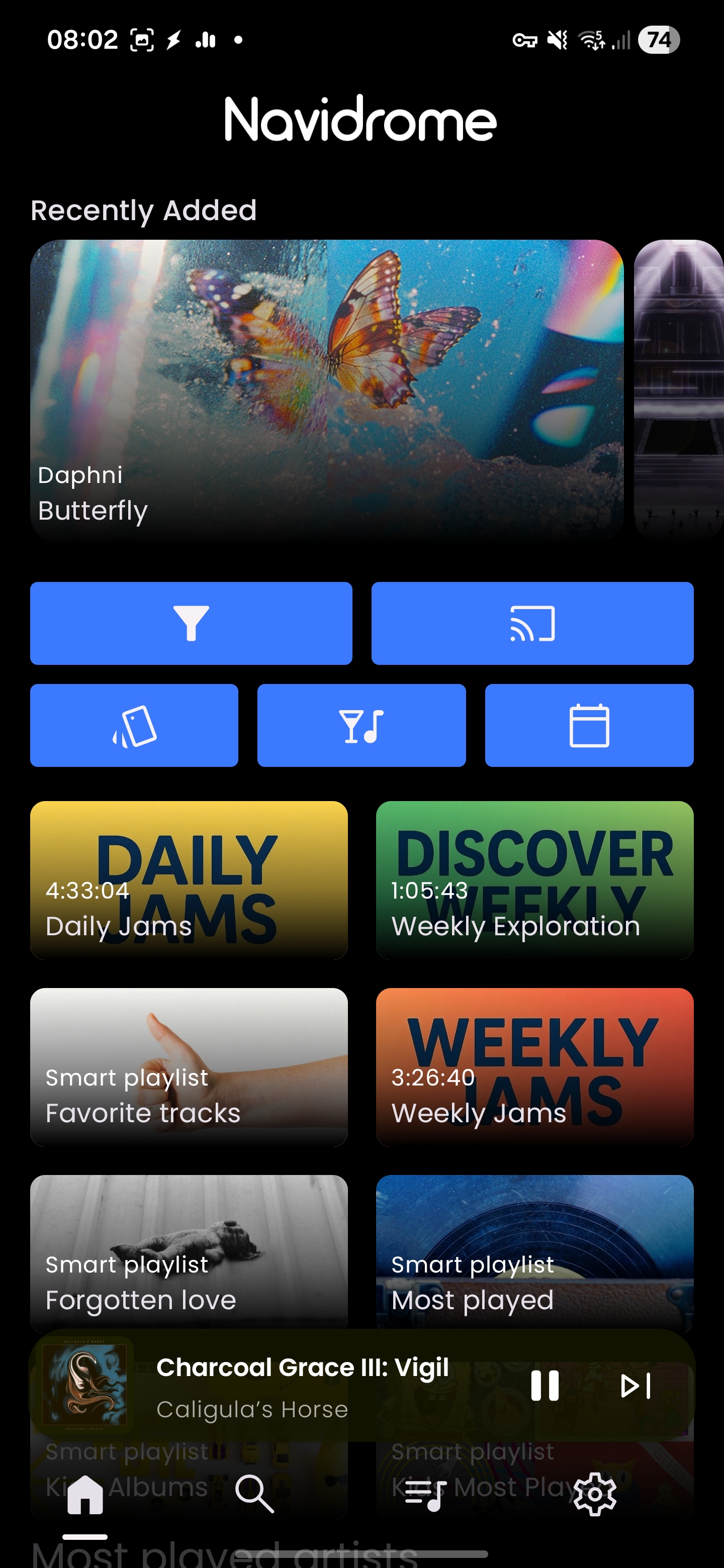Expand the now playing mini player
This screenshot has width=724, height=1568.
305,1386
